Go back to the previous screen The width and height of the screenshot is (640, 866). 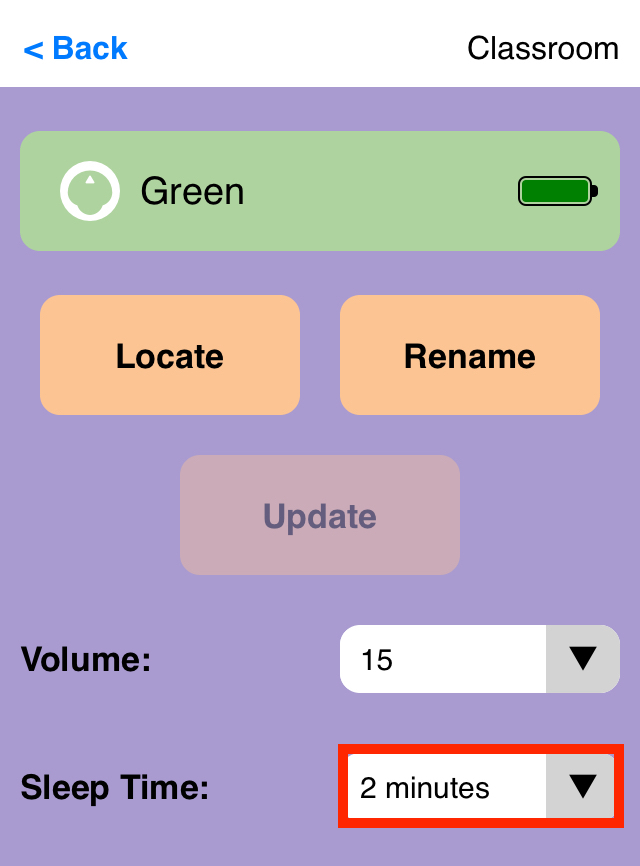point(76,48)
